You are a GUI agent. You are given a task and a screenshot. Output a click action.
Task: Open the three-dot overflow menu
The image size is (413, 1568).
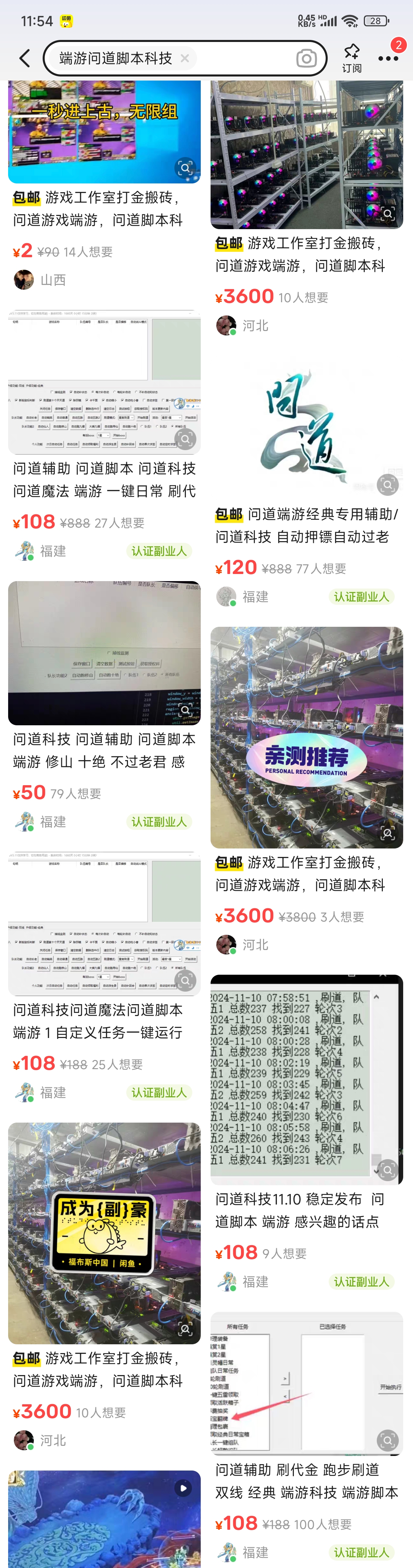coord(388,59)
